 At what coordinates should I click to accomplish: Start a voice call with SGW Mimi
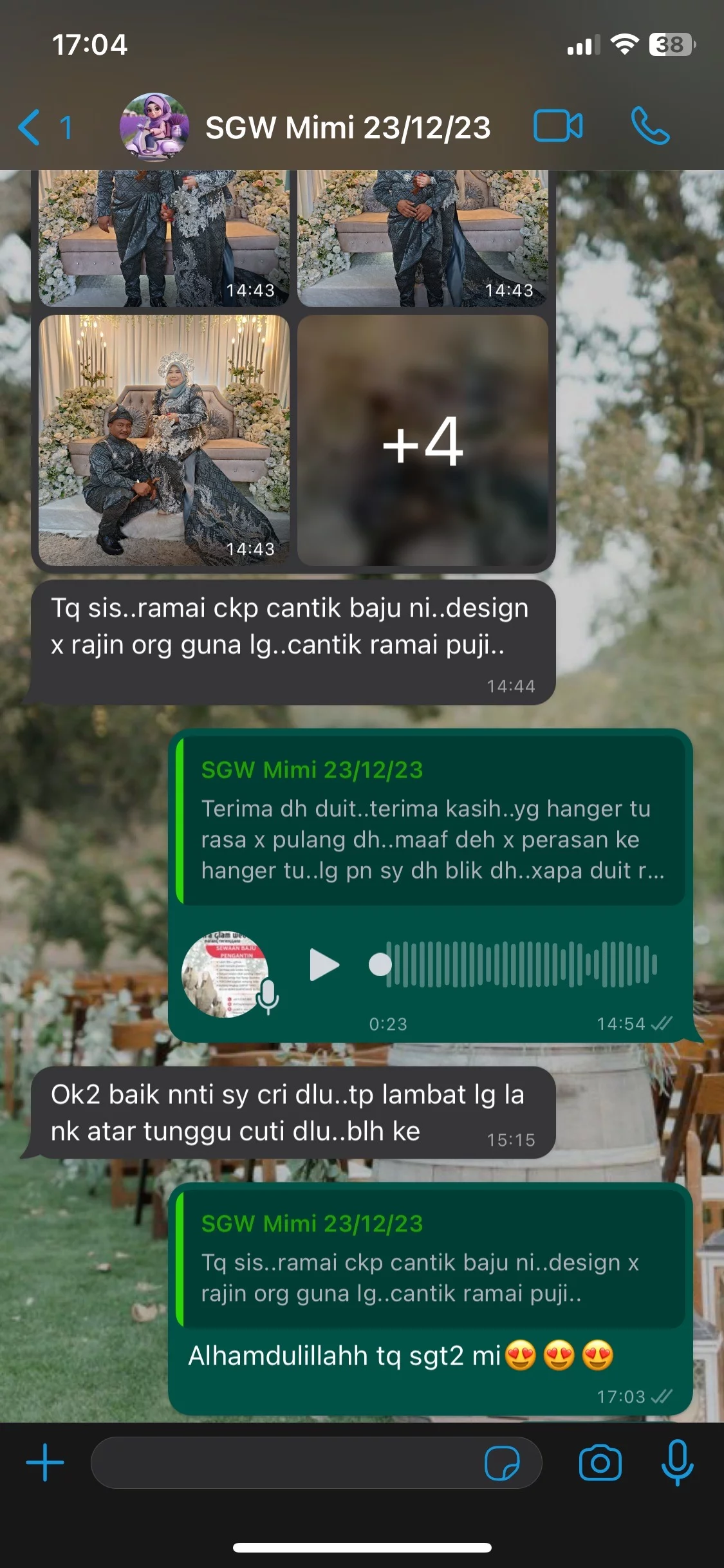click(650, 126)
